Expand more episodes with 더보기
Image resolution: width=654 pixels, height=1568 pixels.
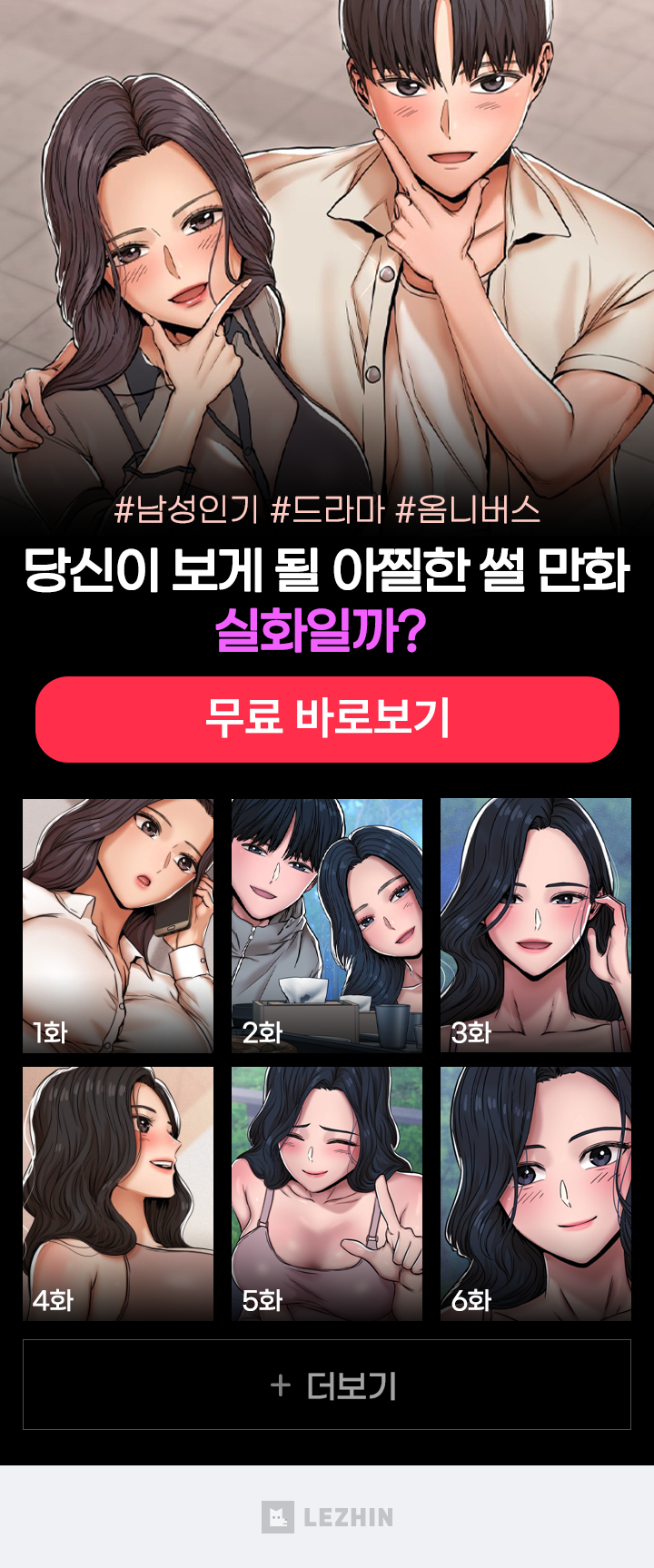327,1385
